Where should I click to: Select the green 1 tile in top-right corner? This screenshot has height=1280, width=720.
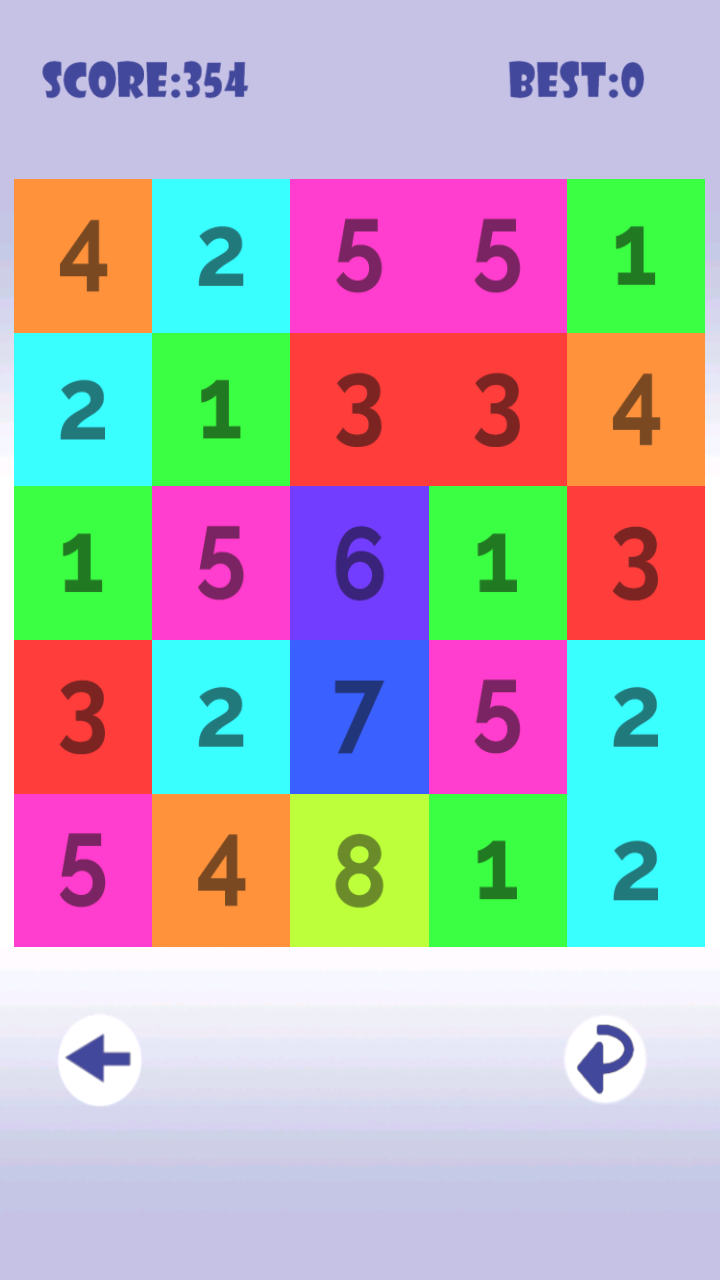click(x=637, y=255)
